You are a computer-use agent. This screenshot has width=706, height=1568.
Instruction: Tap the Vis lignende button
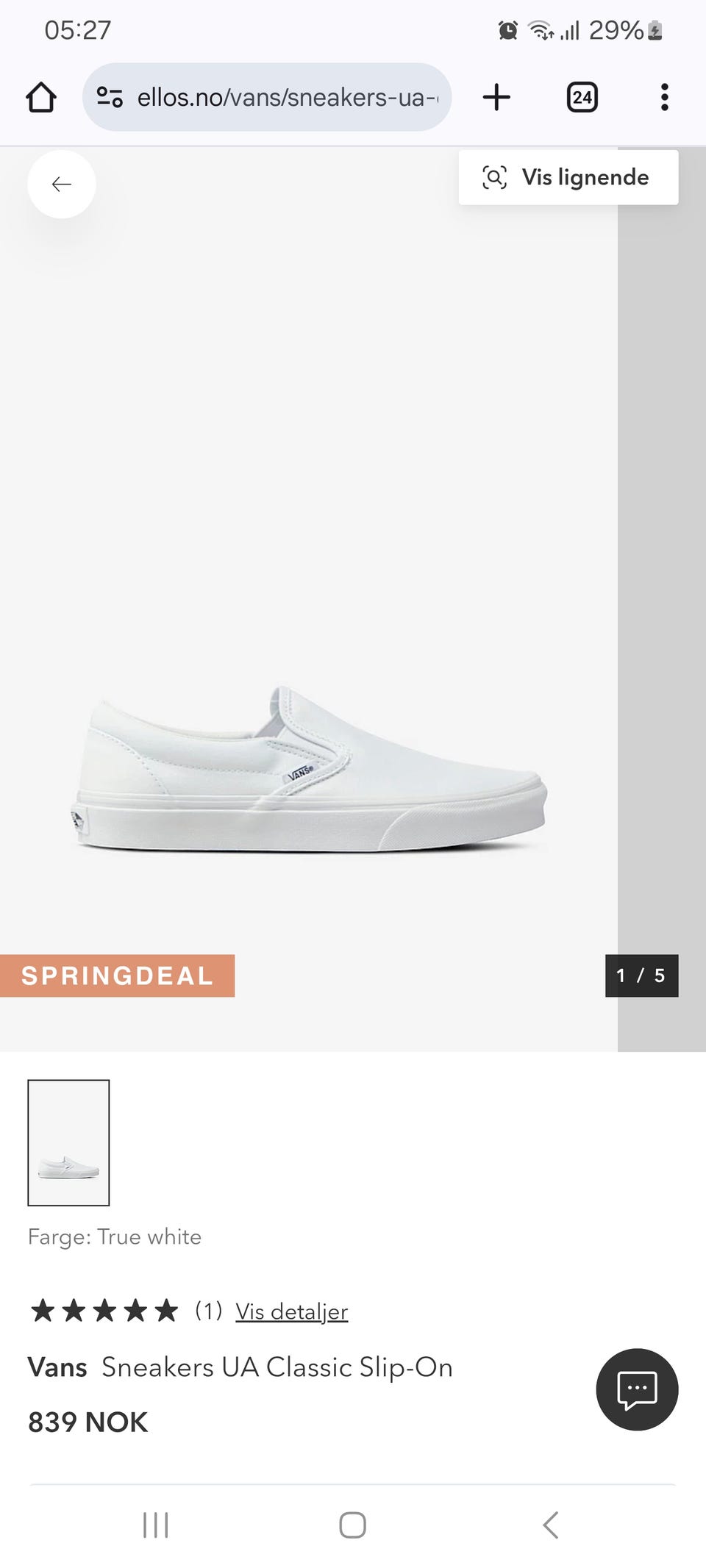pos(568,178)
